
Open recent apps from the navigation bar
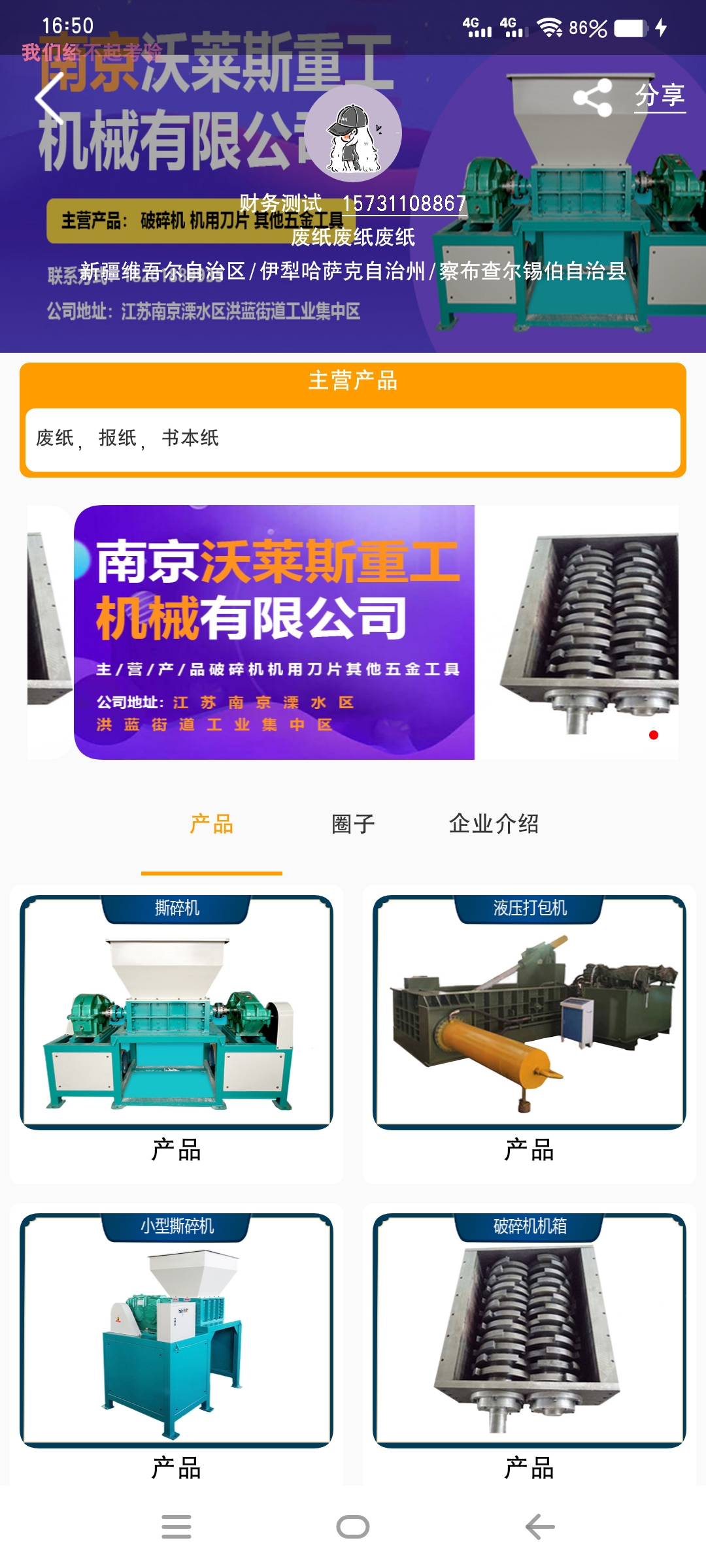click(176, 1527)
